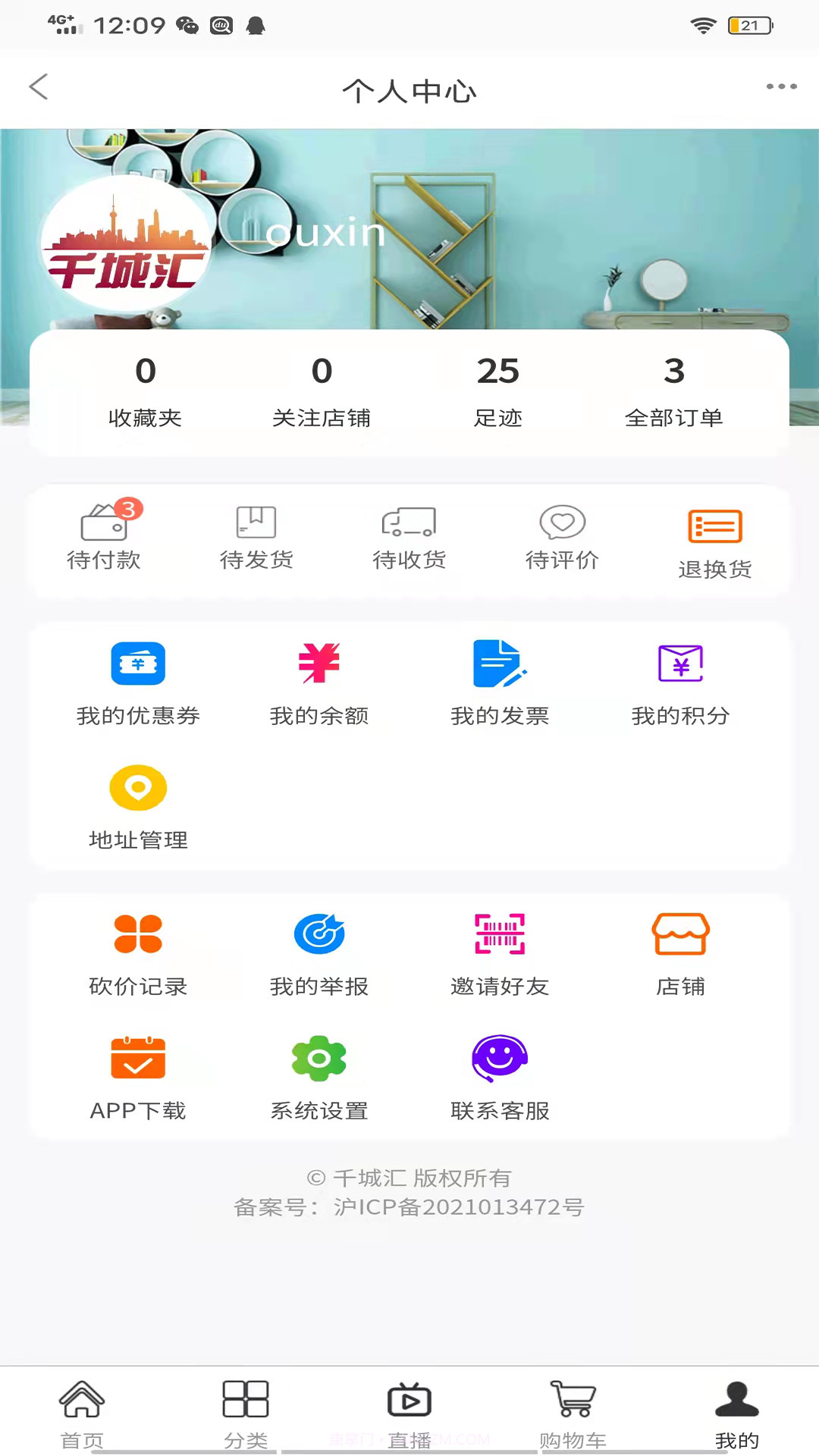Switch to the 购物车 shopping cart tab
The image size is (819, 1456).
[x=573, y=1410]
